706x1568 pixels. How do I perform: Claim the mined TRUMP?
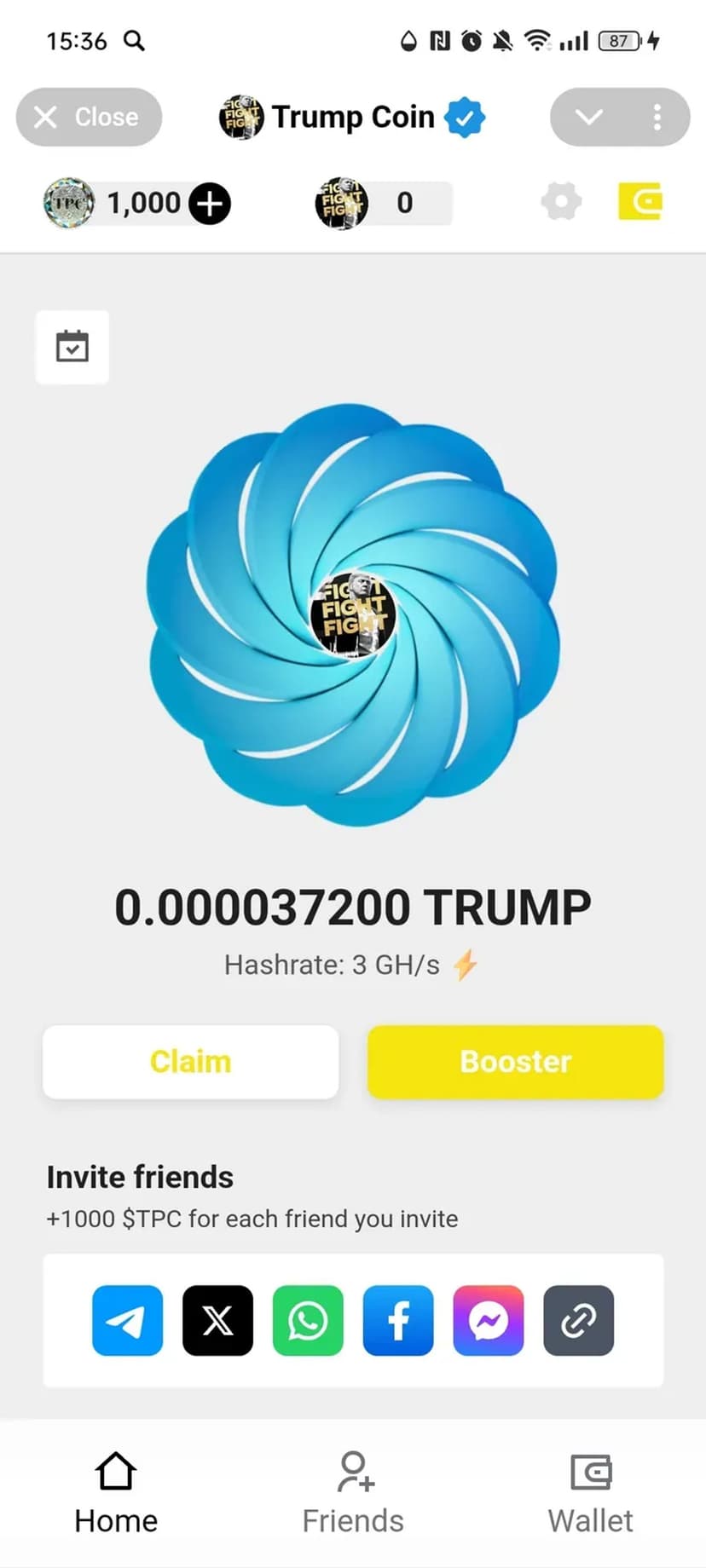coord(191,1062)
